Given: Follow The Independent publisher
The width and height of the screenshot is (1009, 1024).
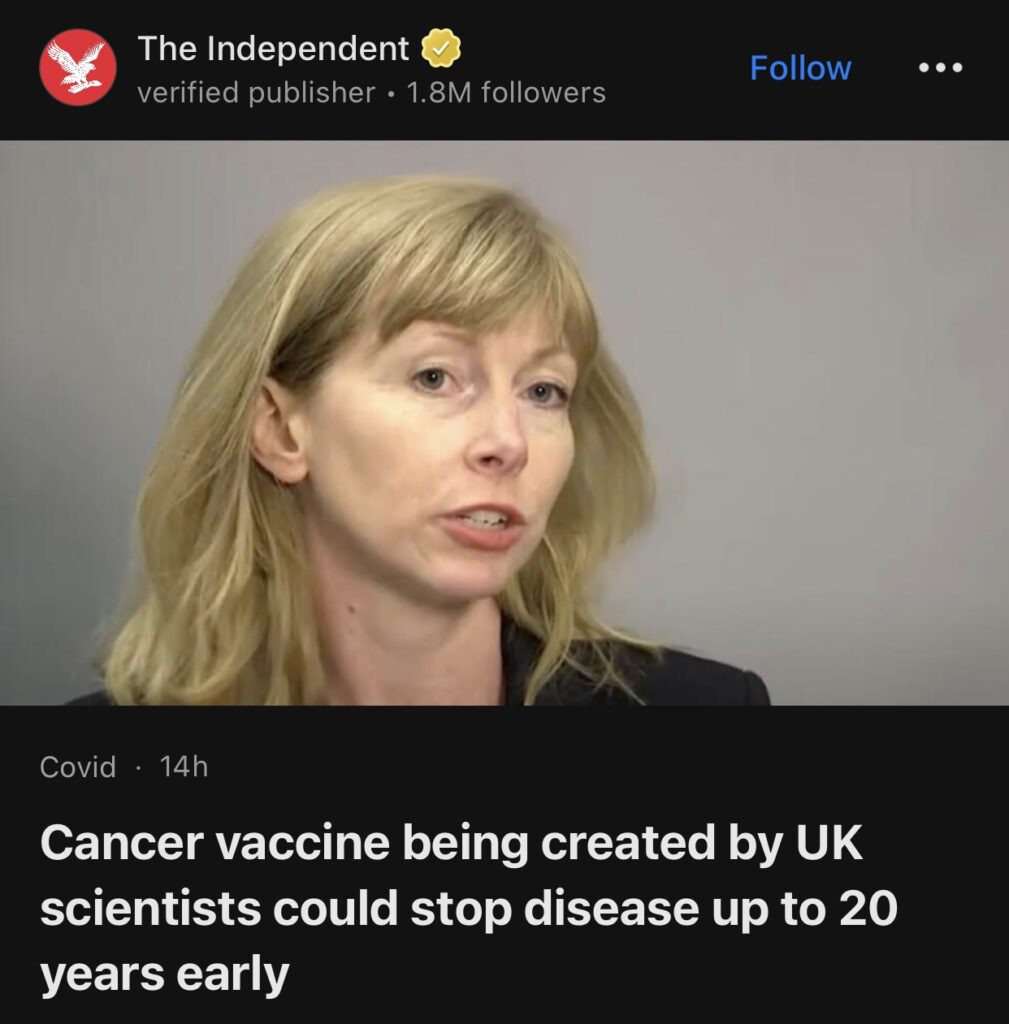Looking at the screenshot, I should pos(800,68).
